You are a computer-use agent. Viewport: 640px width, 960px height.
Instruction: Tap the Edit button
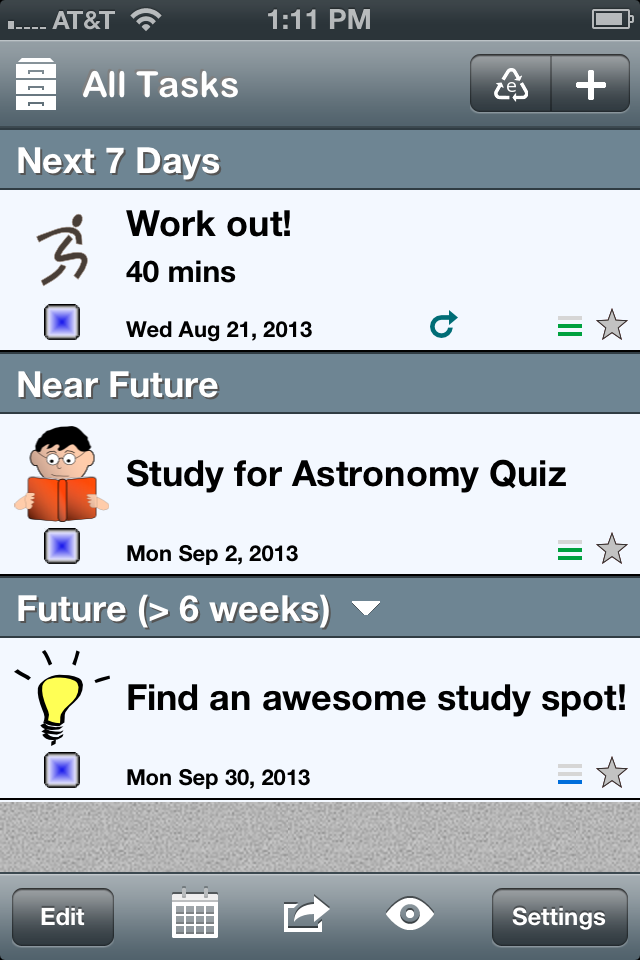pyautogui.click(x=63, y=917)
